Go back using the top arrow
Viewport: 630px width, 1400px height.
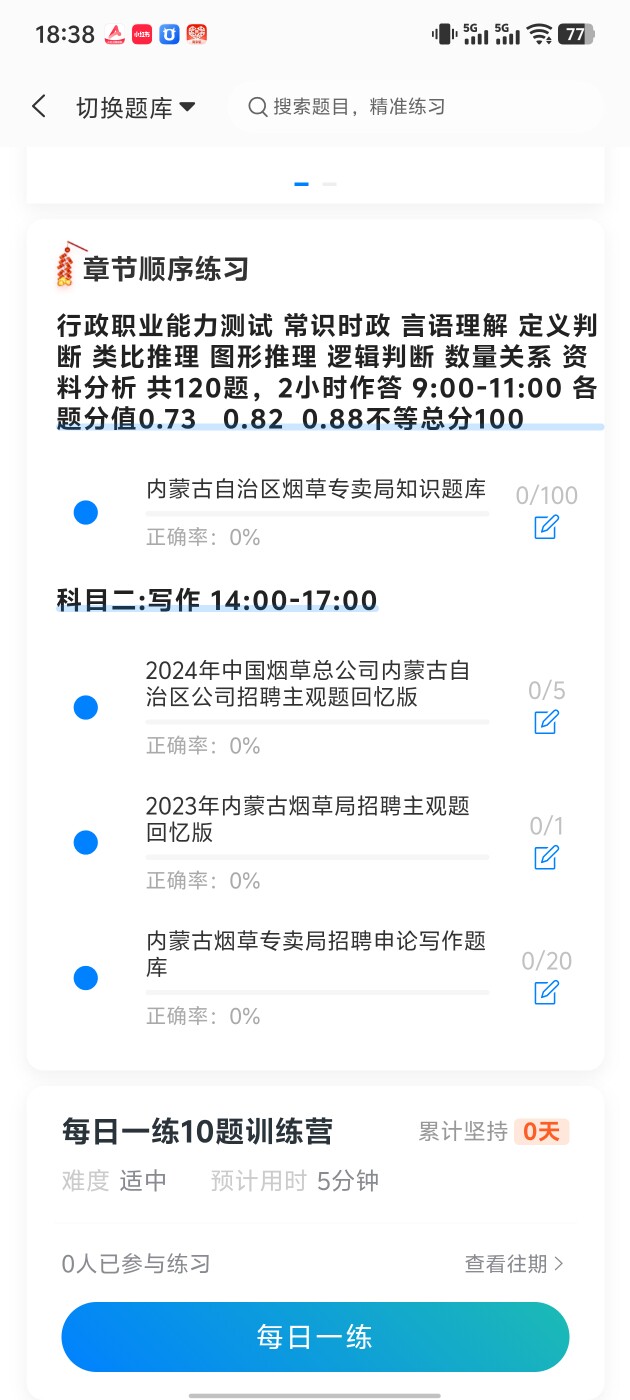[39, 107]
